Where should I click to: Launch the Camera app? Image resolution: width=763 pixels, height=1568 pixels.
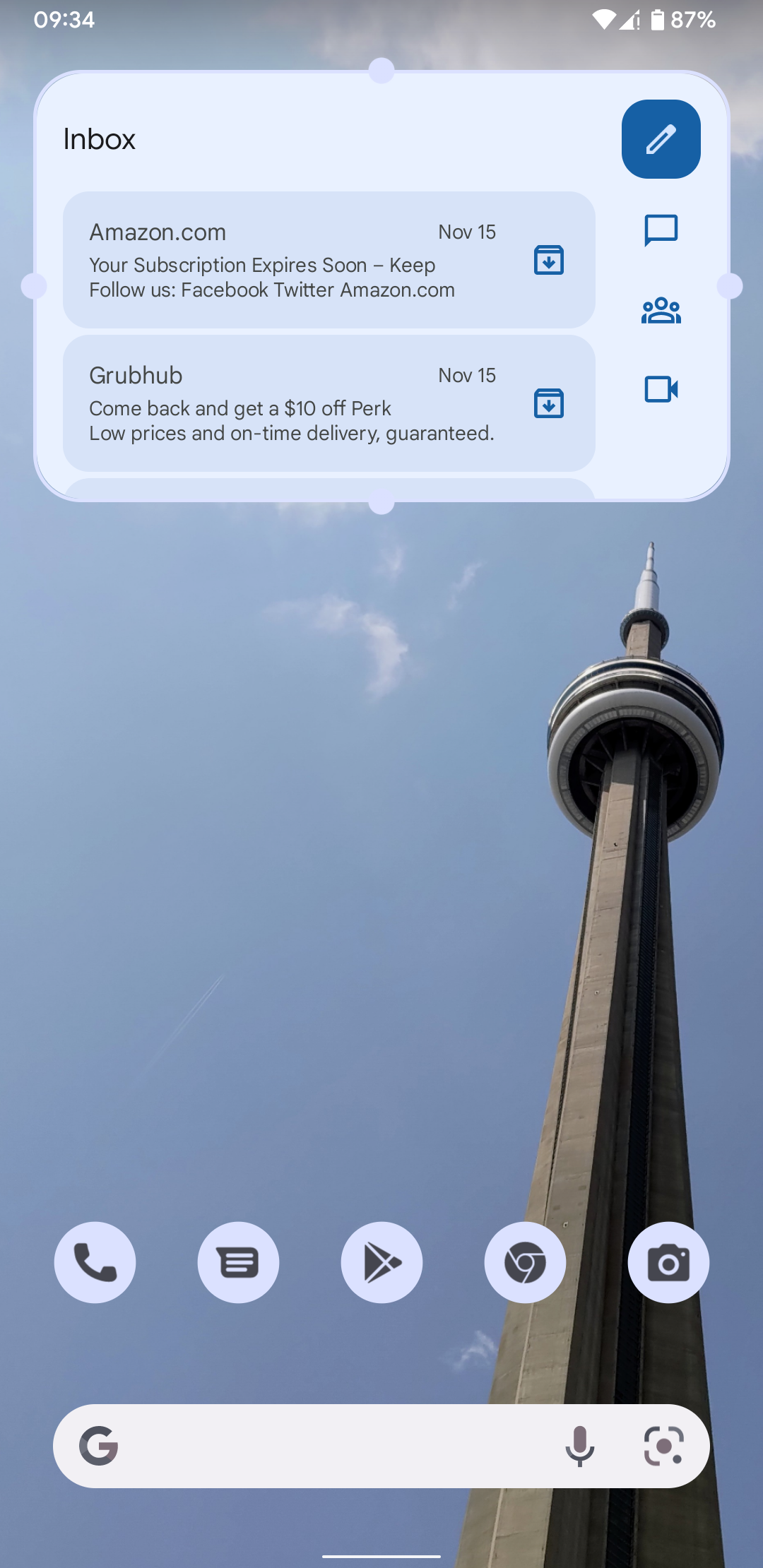(x=668, y=1262)
